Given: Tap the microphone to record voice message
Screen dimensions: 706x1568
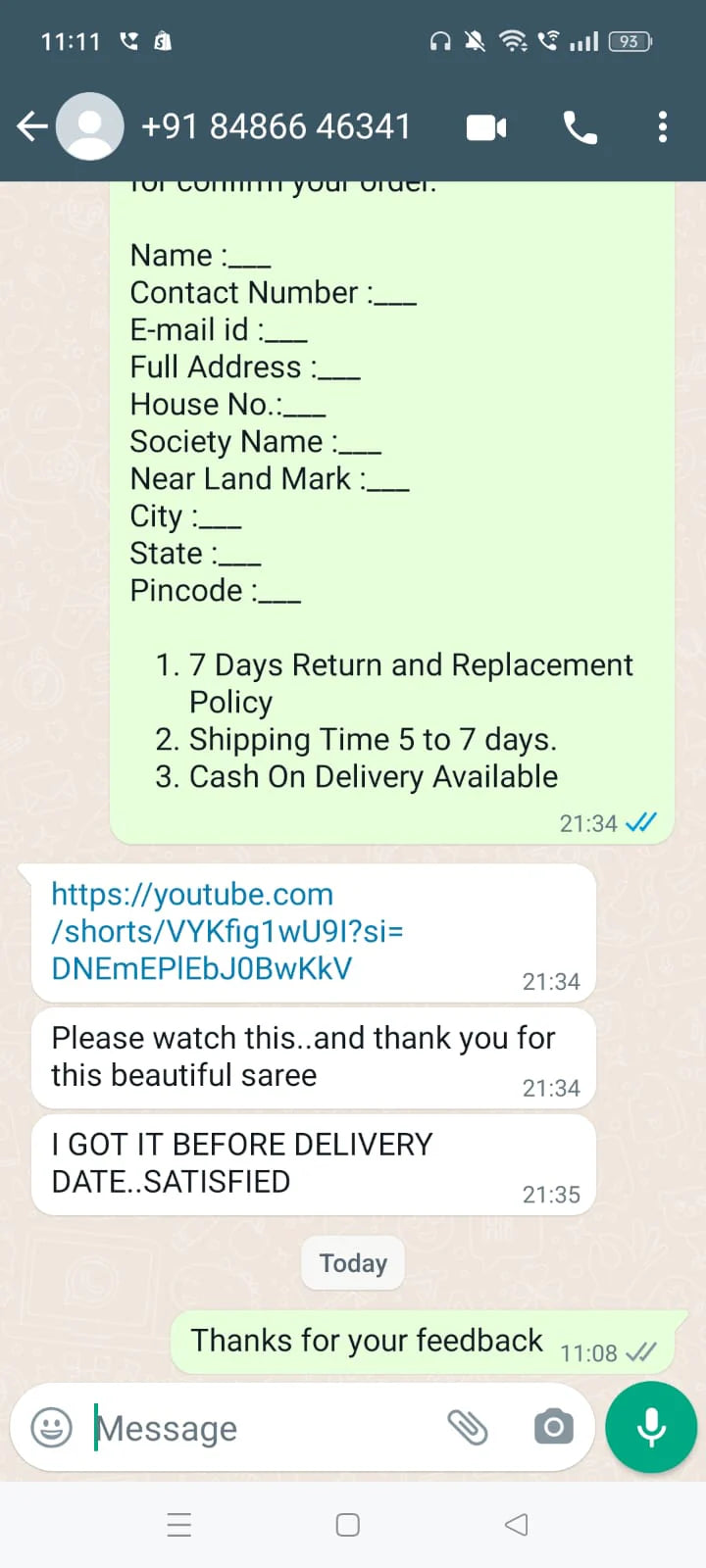Looking at the screenshot, I should pos(651,1427).
